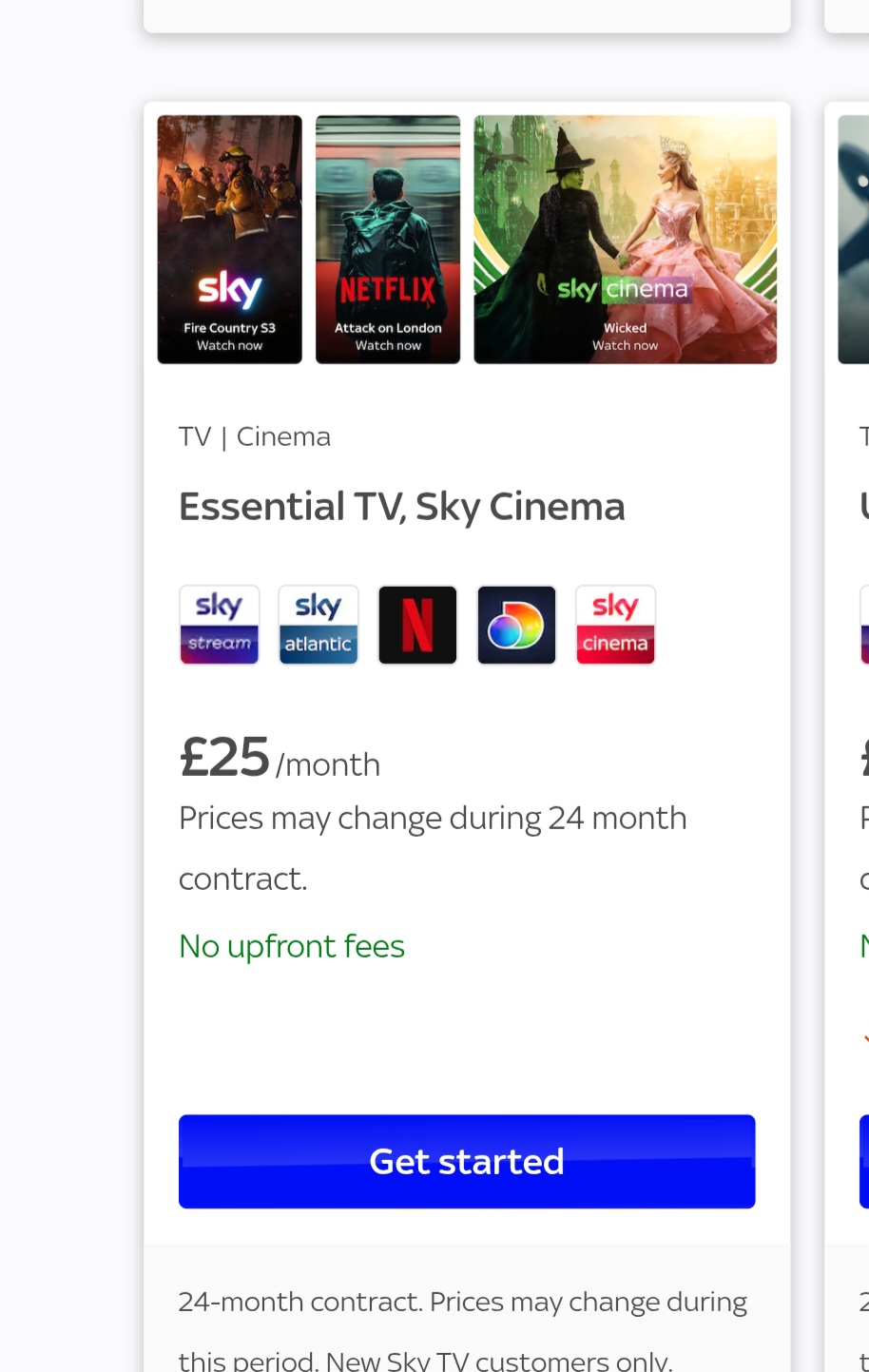Click Watch now under Attack on London

tap(387, 344)
